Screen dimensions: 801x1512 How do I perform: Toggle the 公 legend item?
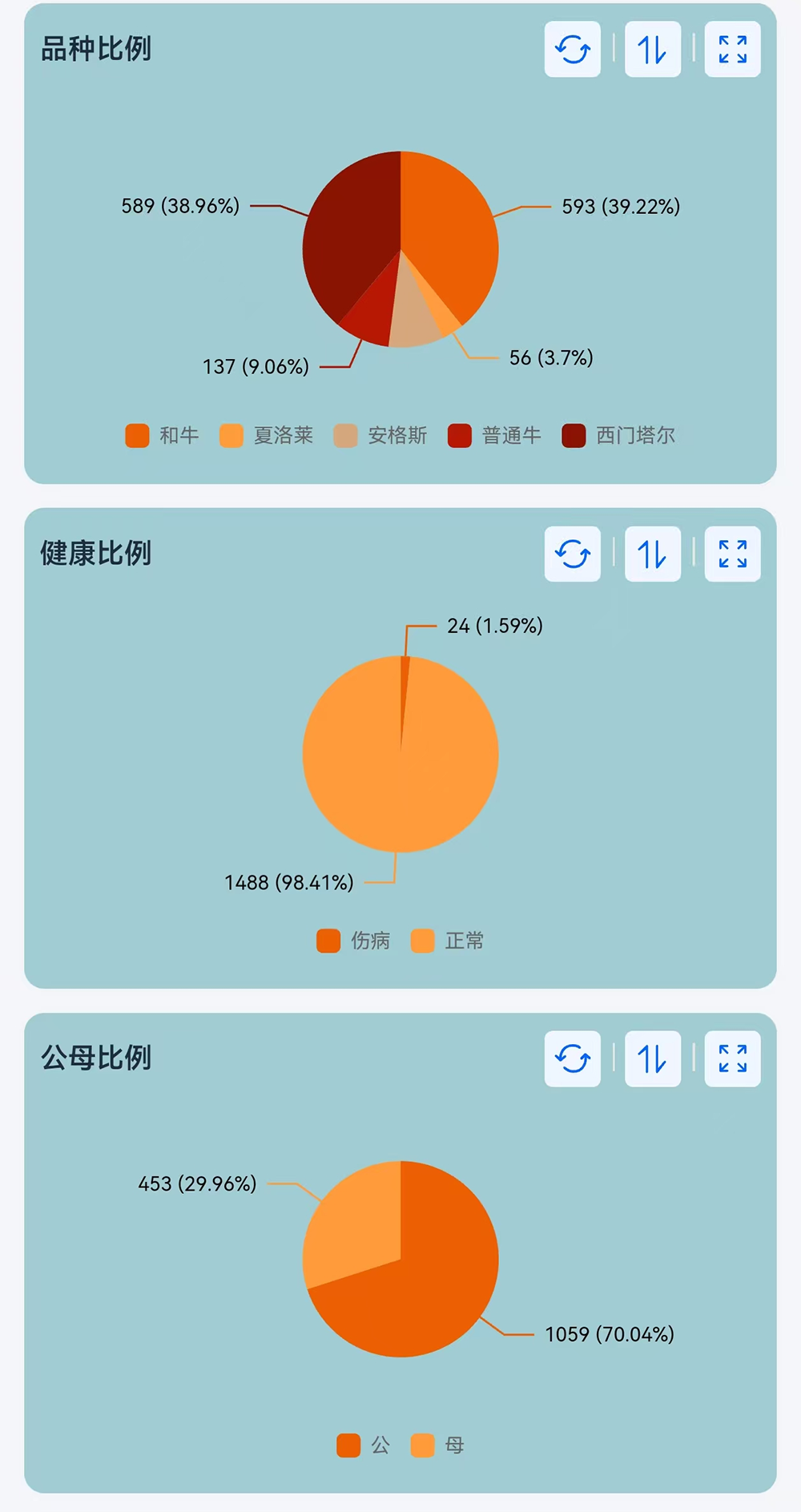tap(364, 1445)
